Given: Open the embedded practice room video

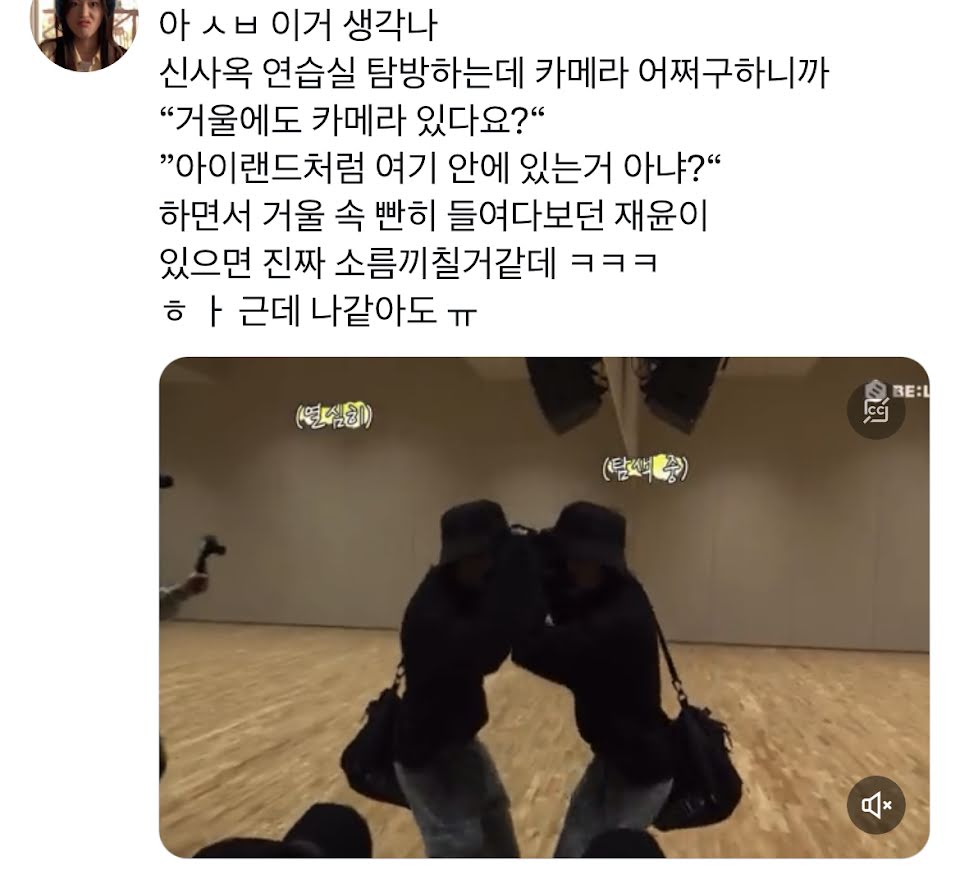Looking at the screenshot, I should click(x=544, y=607).
